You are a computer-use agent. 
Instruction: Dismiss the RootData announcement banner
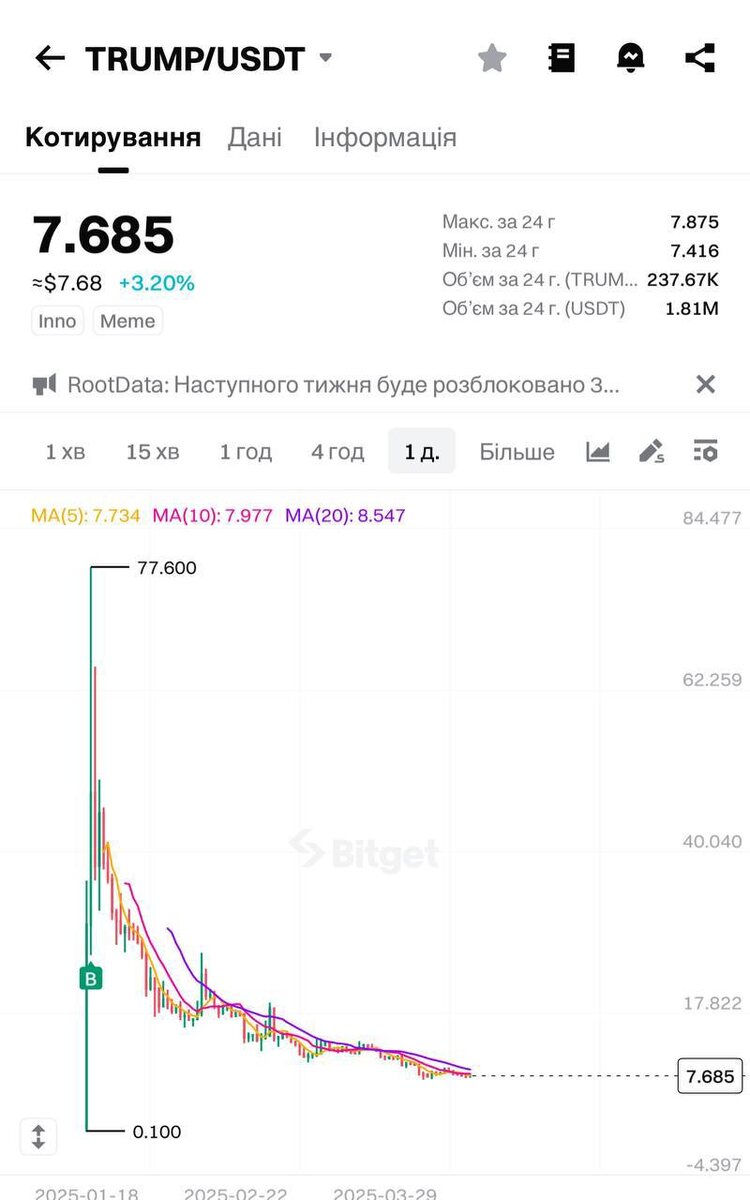705,384
